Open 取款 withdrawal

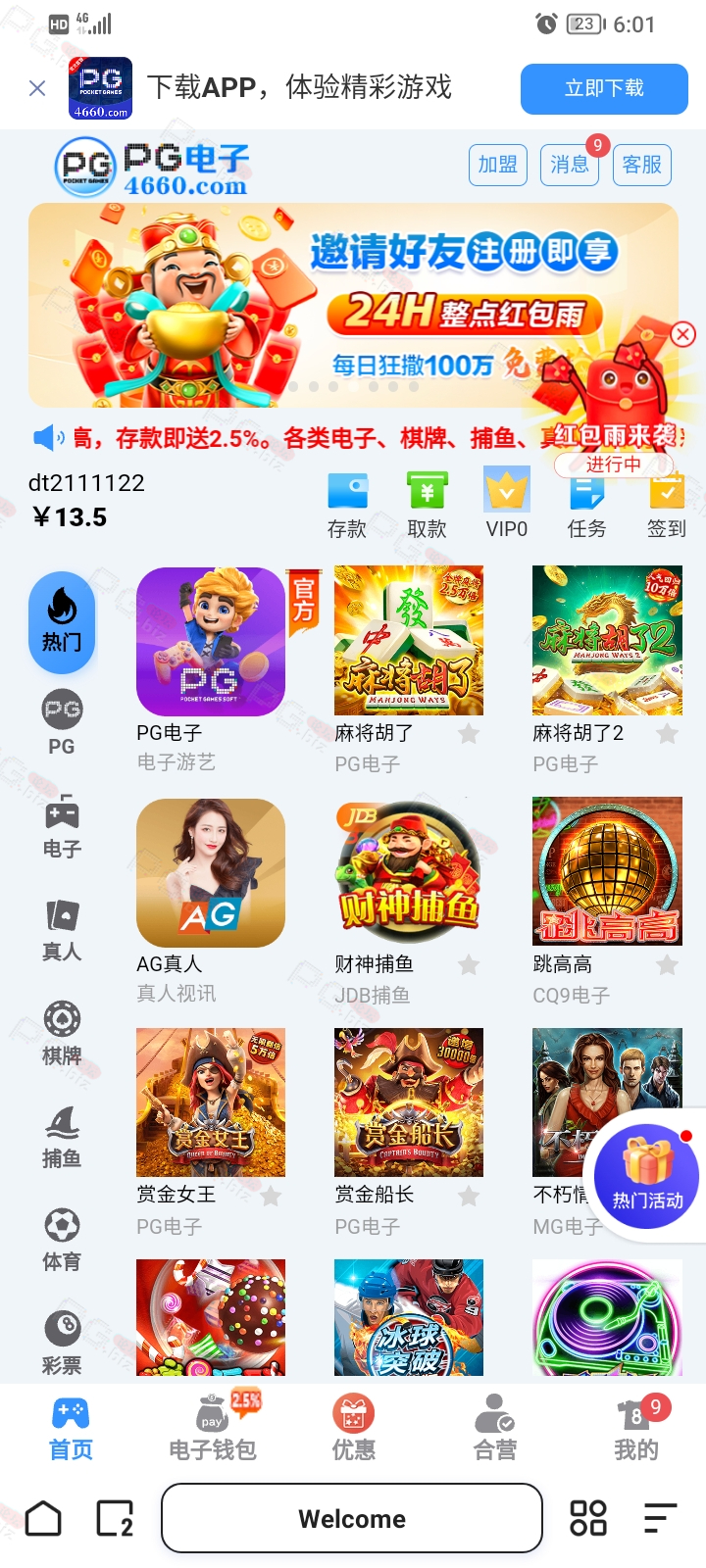[x=427, y=504]
